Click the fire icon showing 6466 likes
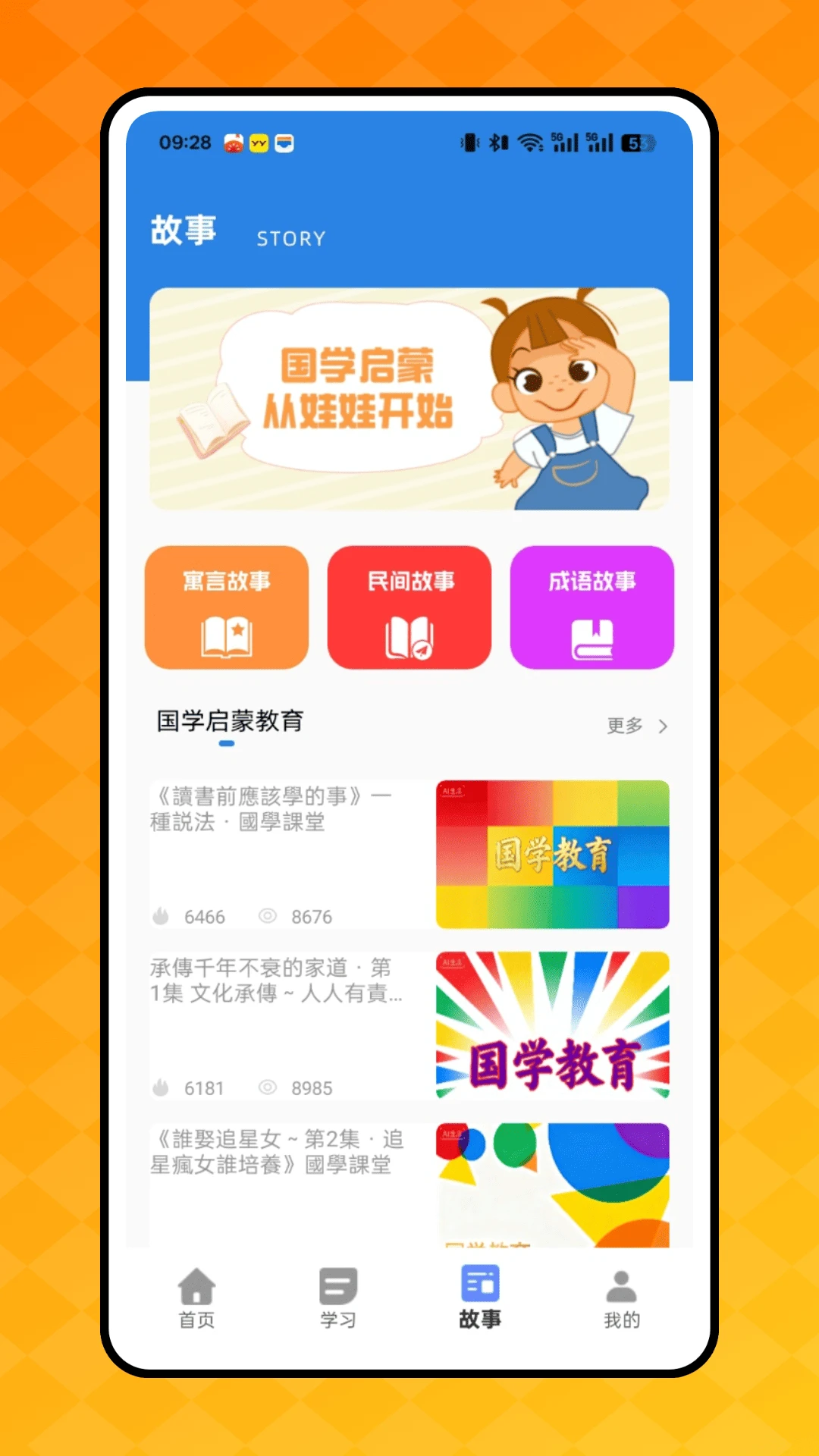The height and width of the screenshot is (1456, 819). point(162,916)
